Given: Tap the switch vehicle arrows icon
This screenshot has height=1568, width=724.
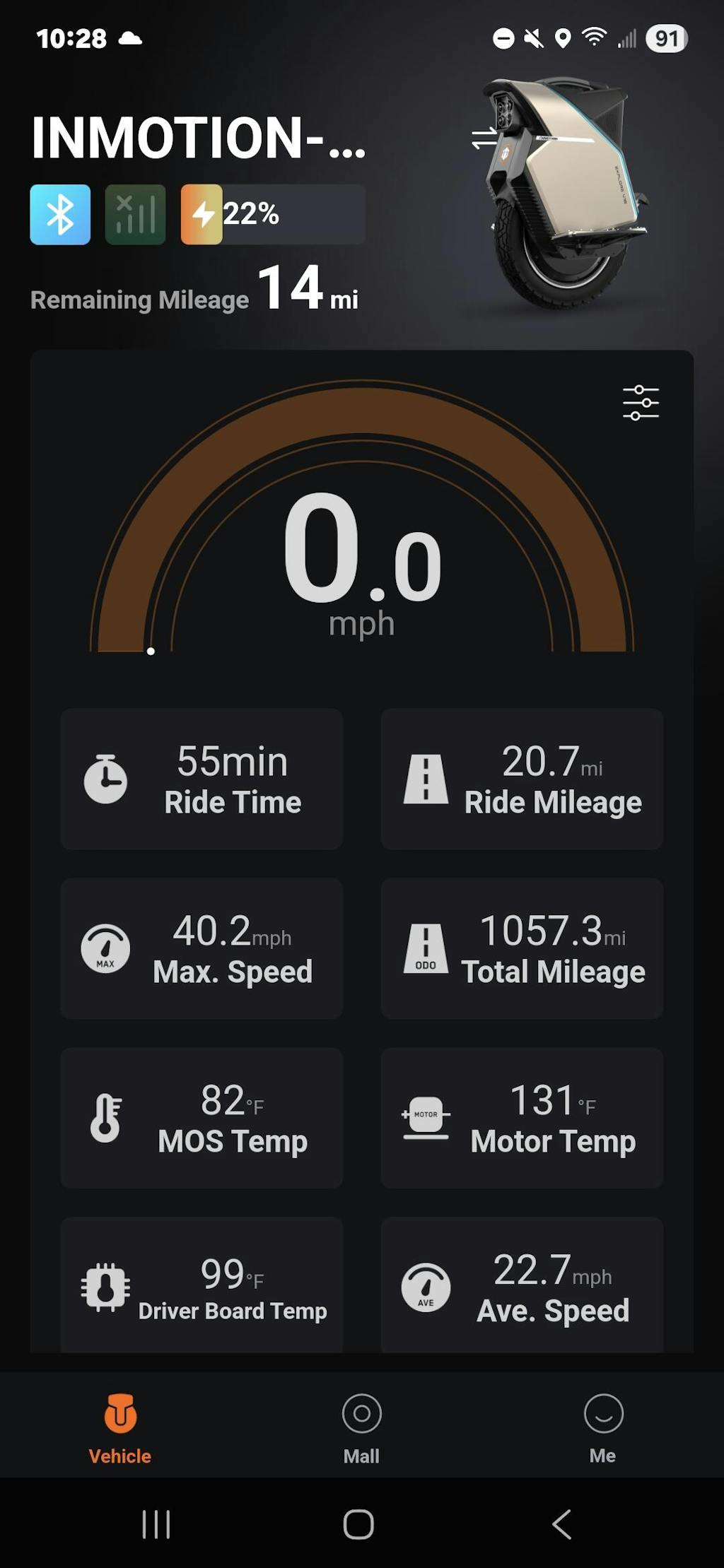Looking at the screenshot, I should [x=484, y=138].
